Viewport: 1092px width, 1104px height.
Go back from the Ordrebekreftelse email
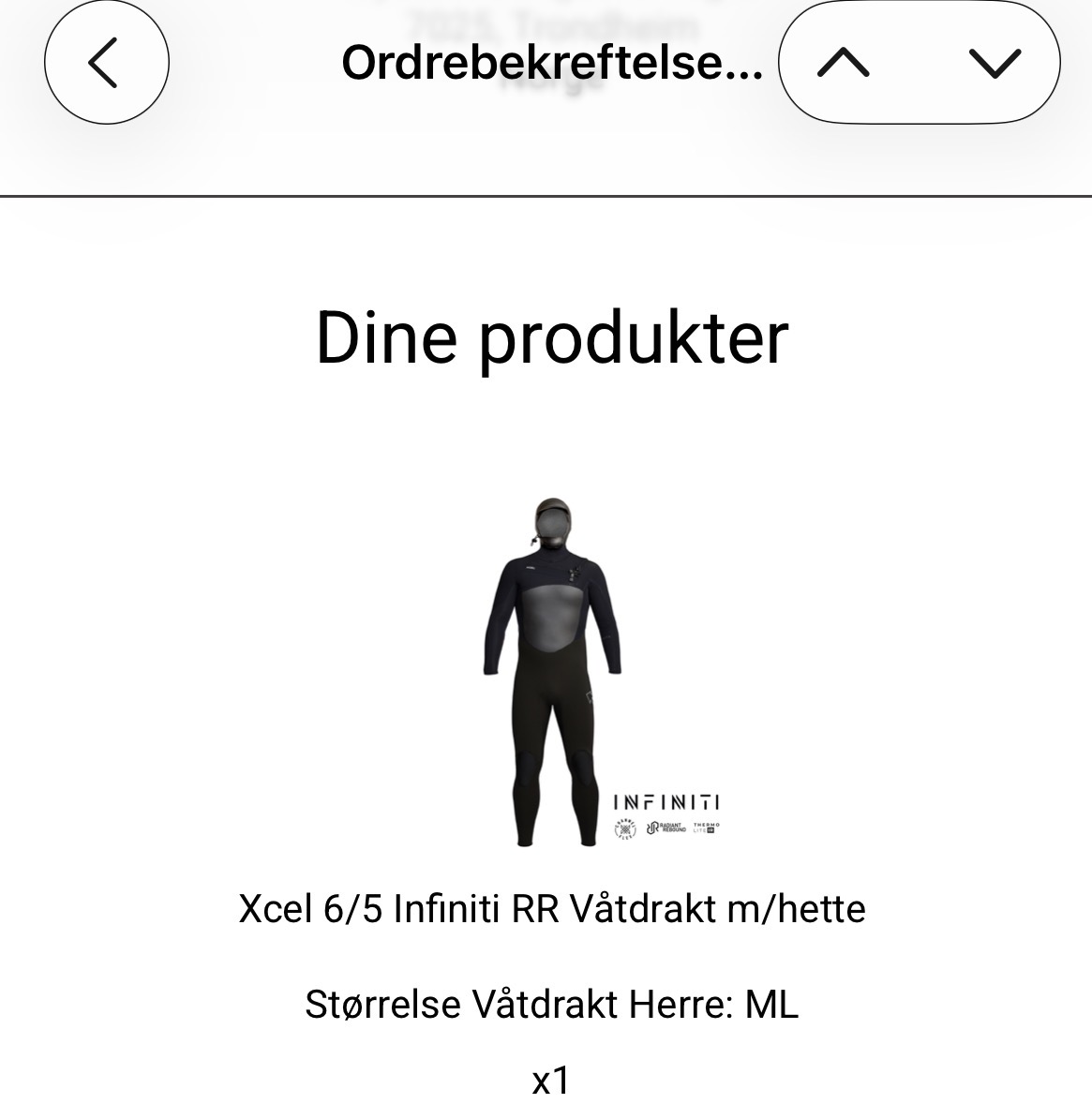click(x=106, y=62)
